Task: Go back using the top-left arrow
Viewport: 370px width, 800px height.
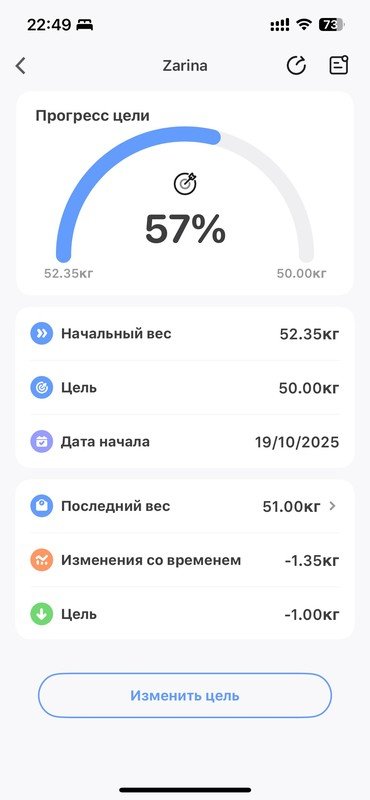Action: tap(20, 66)
